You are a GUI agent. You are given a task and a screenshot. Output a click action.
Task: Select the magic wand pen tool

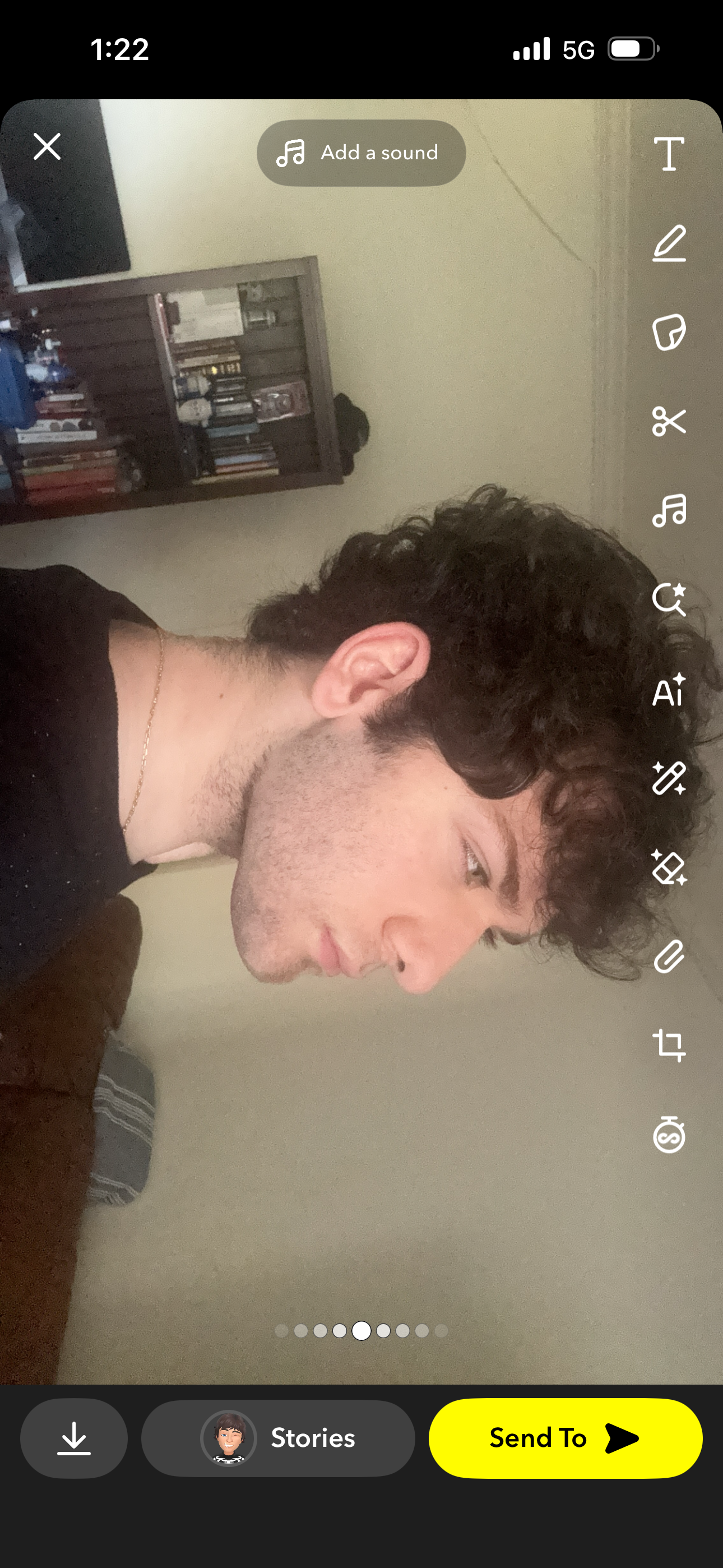pyautogui.click(x=669, y=778)
